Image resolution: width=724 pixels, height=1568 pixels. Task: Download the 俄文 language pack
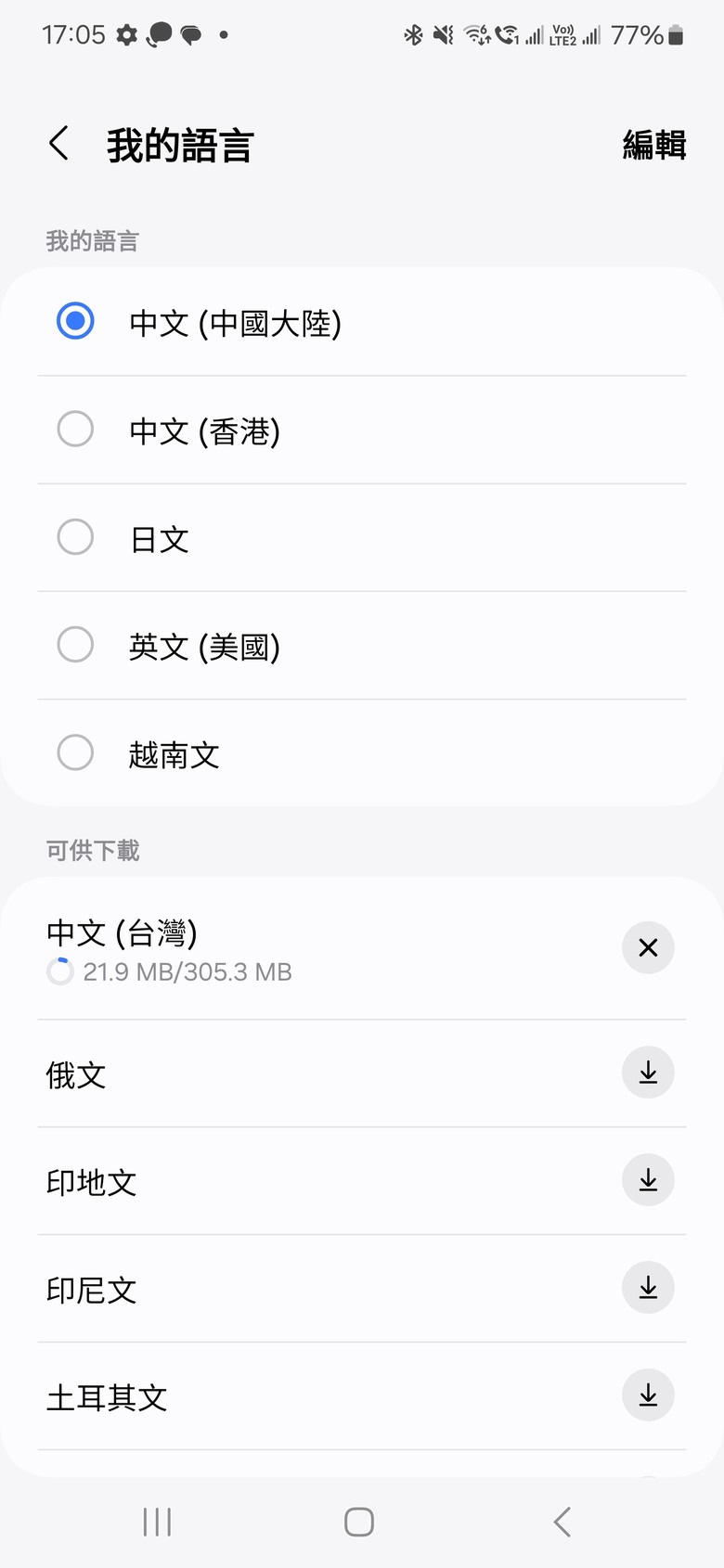648,1073
